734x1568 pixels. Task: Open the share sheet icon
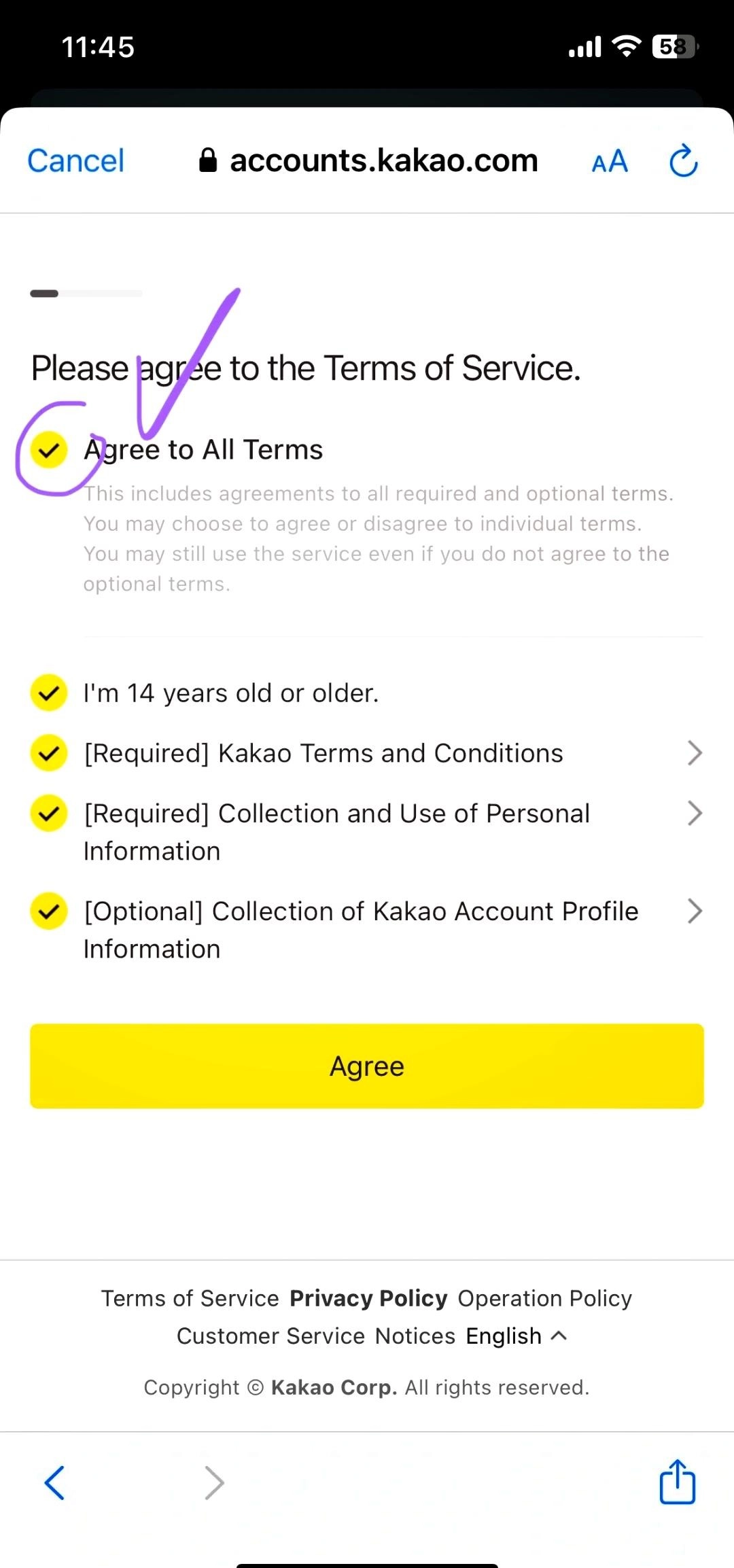pyautogui.click(x=678, y=1482)
